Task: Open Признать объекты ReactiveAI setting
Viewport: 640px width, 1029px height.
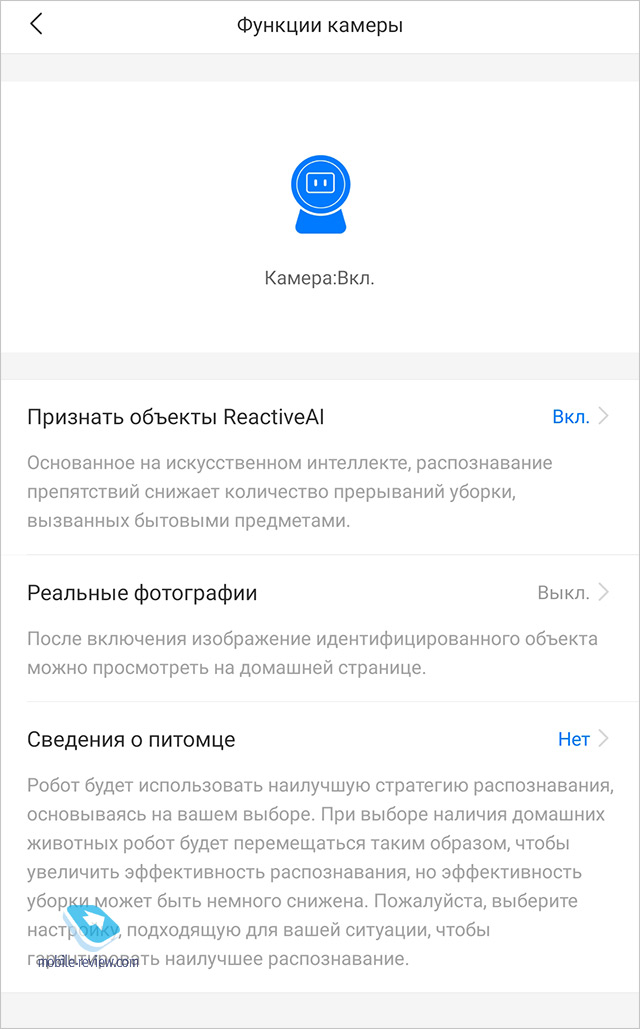Action: [x=320, y=467]
